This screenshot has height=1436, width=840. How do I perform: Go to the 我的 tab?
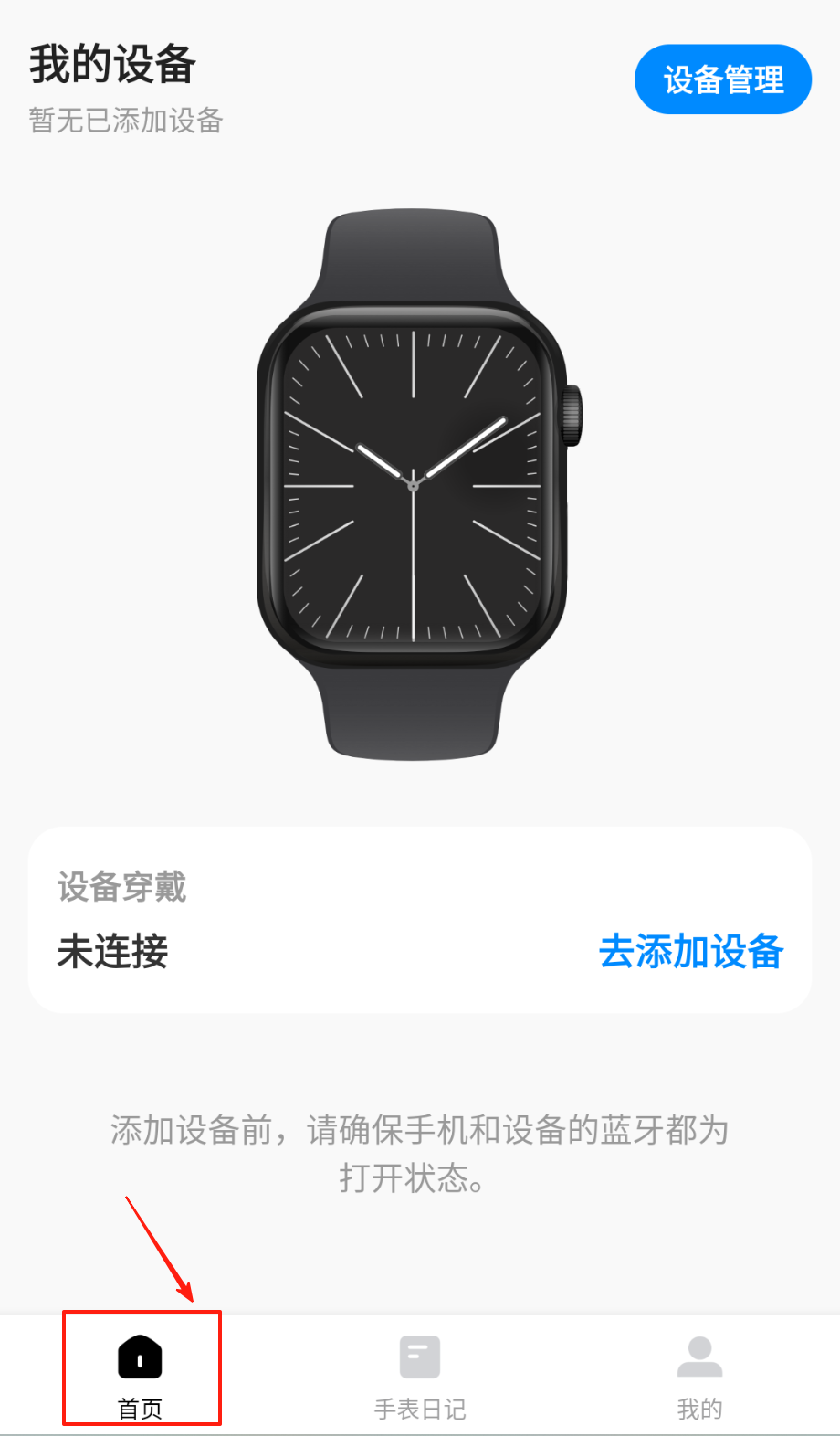699,1372
